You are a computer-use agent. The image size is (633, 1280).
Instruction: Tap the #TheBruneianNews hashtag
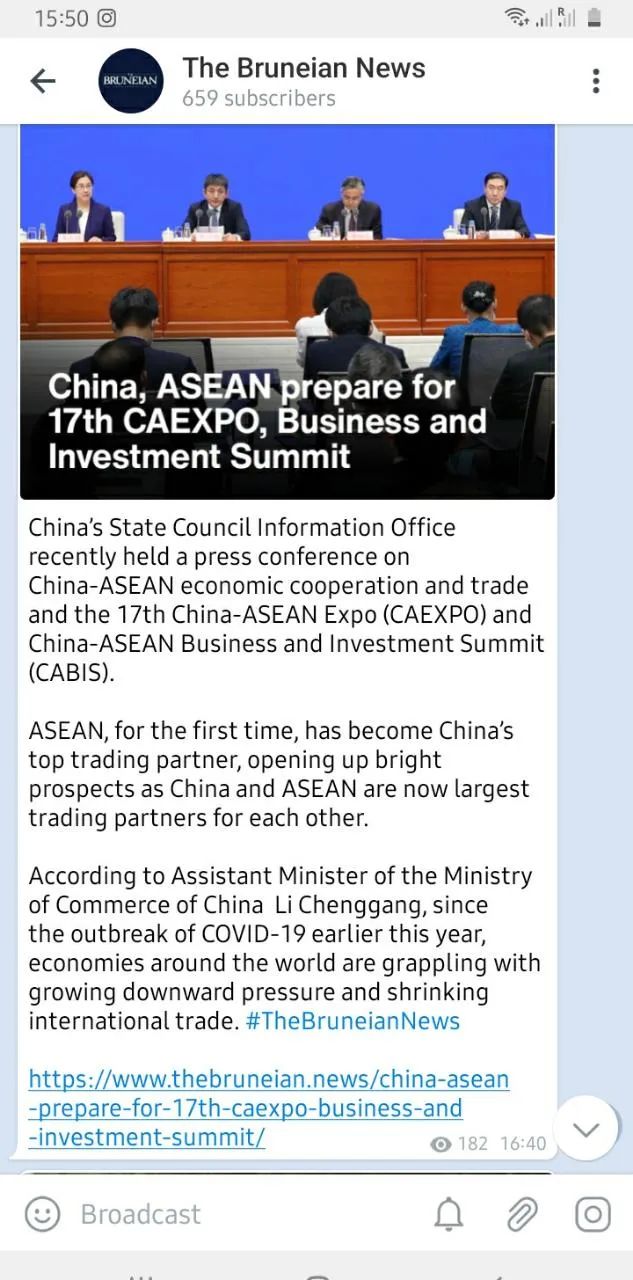pos(352,1021)
